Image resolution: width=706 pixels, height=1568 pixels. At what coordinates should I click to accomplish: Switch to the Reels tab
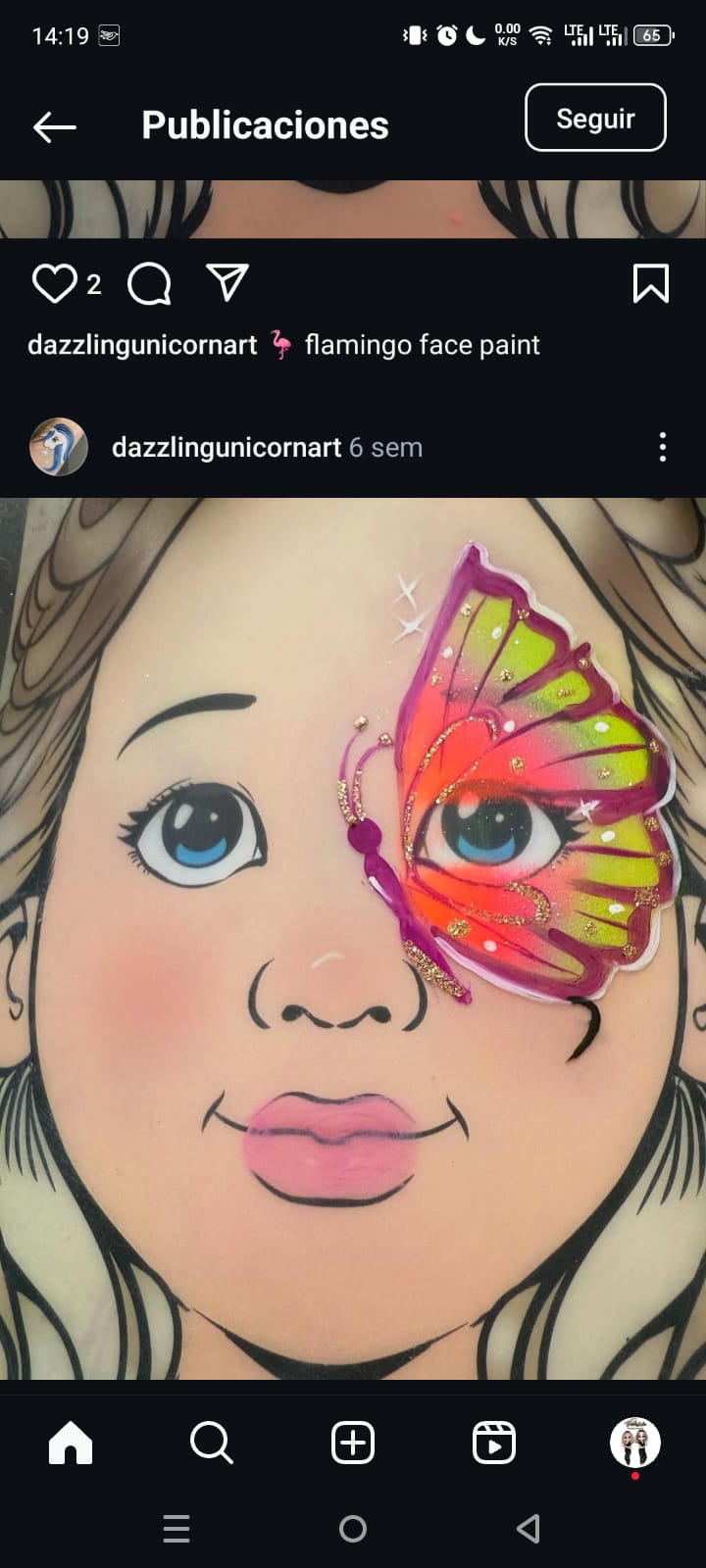pos(494,1443)
